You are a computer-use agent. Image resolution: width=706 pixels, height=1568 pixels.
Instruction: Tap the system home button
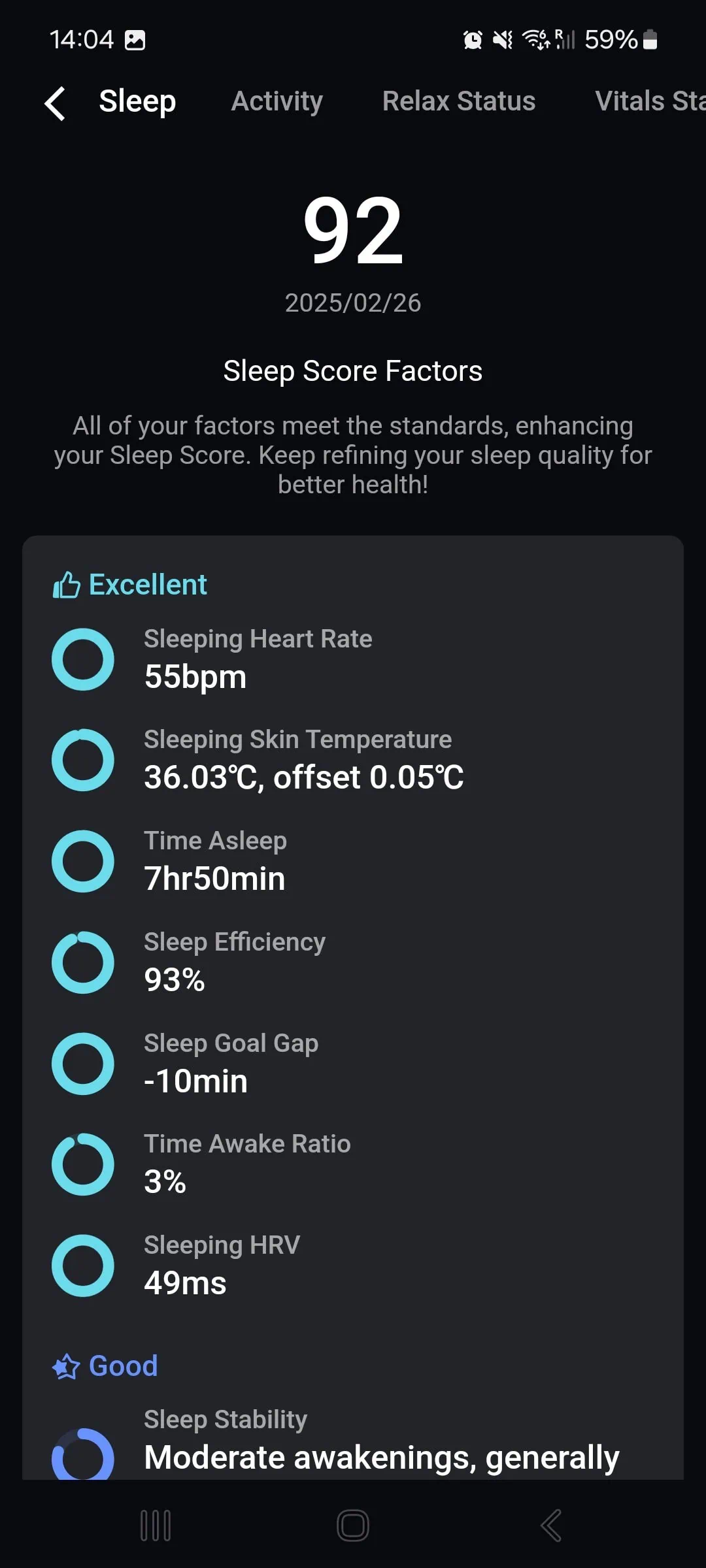click(x=353, y=1526)
